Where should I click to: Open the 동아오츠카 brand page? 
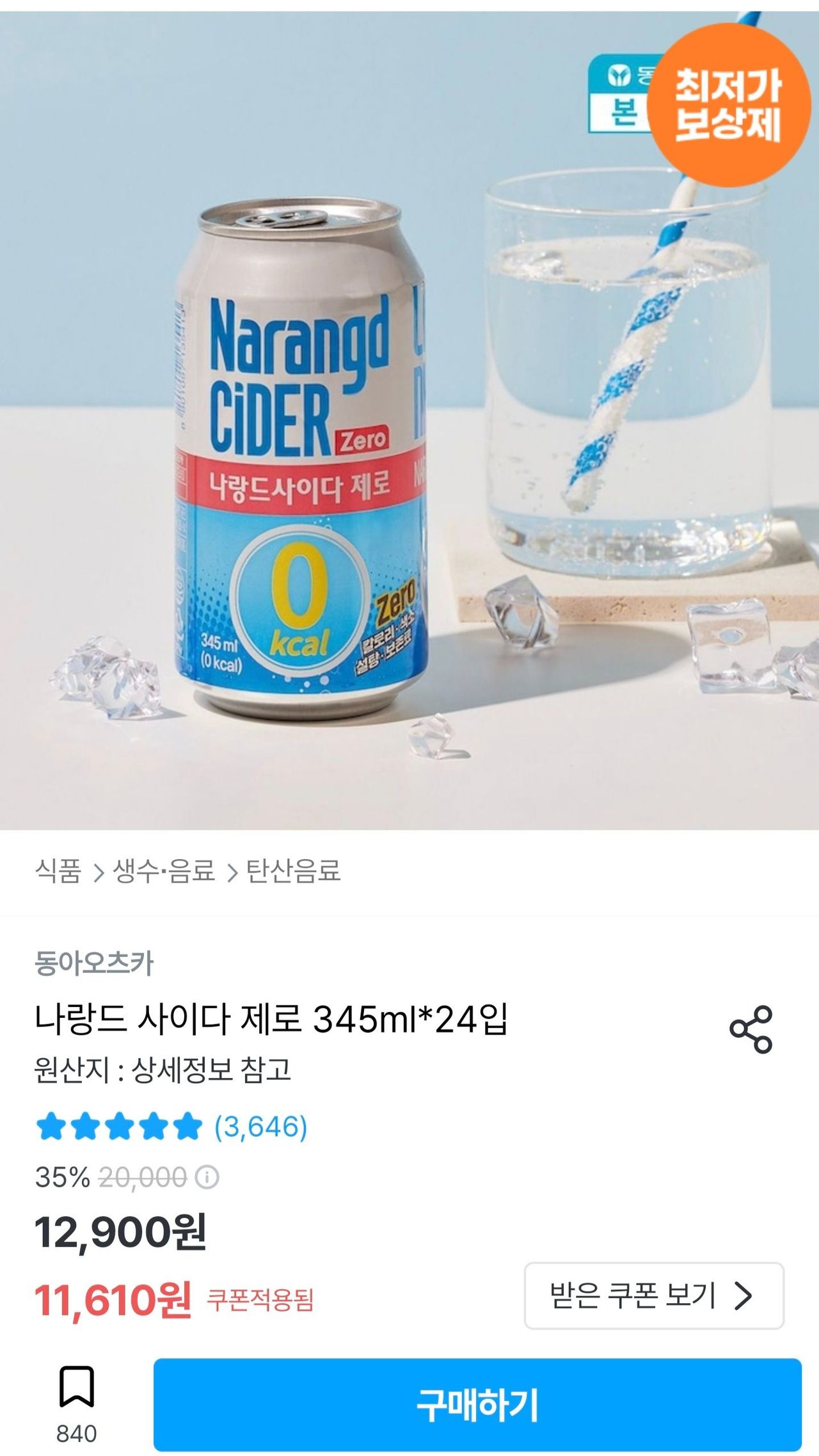point(94,963)
